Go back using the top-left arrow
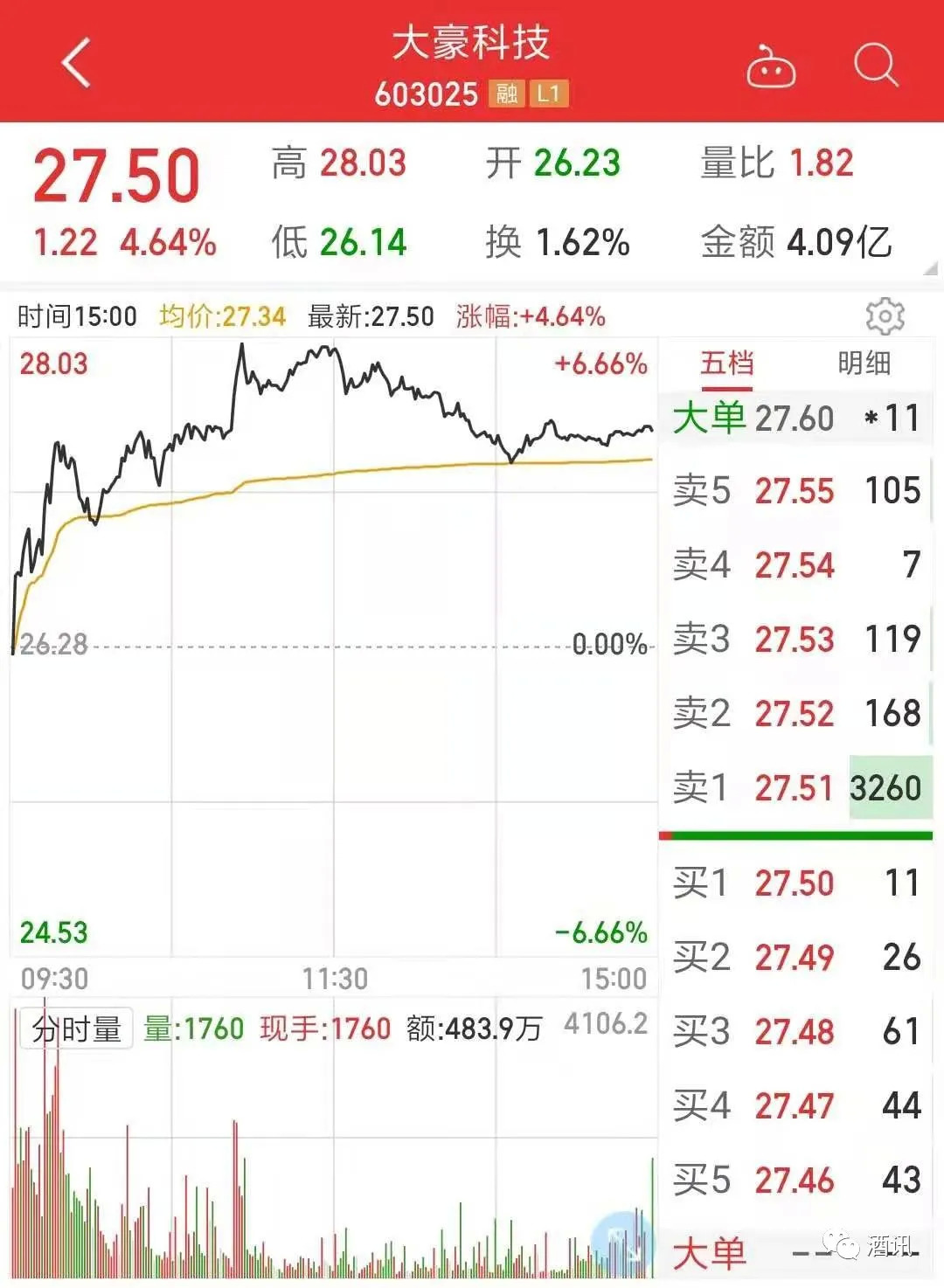This screenshot has width=944, height=1288. [x=77, y=63]
